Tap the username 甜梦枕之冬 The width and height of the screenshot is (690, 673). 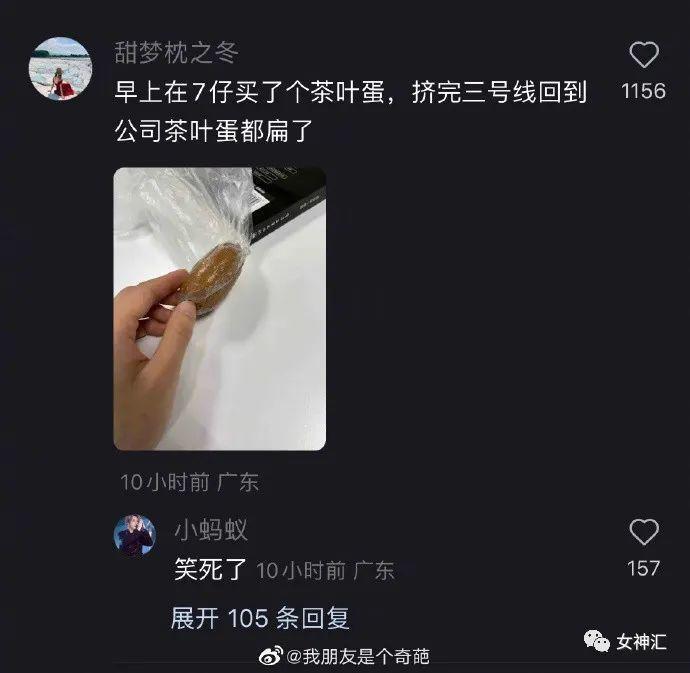click(176, 53)
